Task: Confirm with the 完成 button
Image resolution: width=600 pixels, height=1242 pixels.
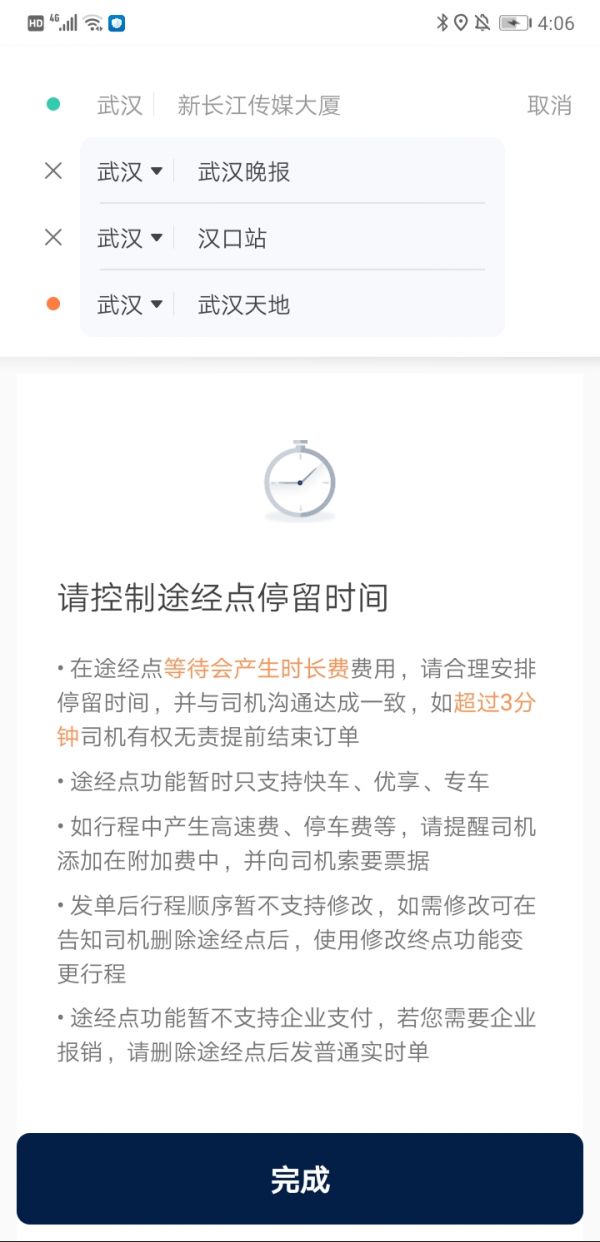Action: 300,1179
